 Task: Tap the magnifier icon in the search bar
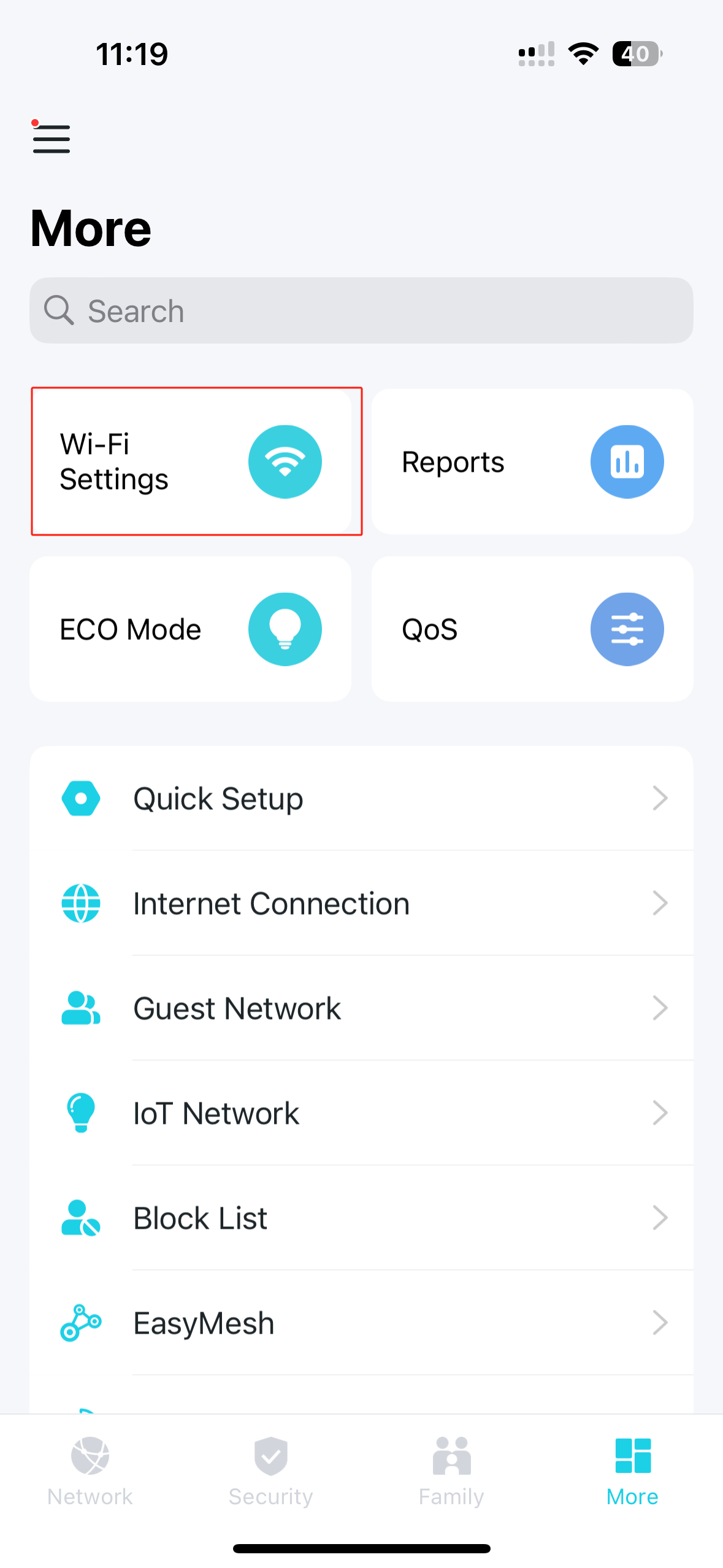[x=58, y=310]
